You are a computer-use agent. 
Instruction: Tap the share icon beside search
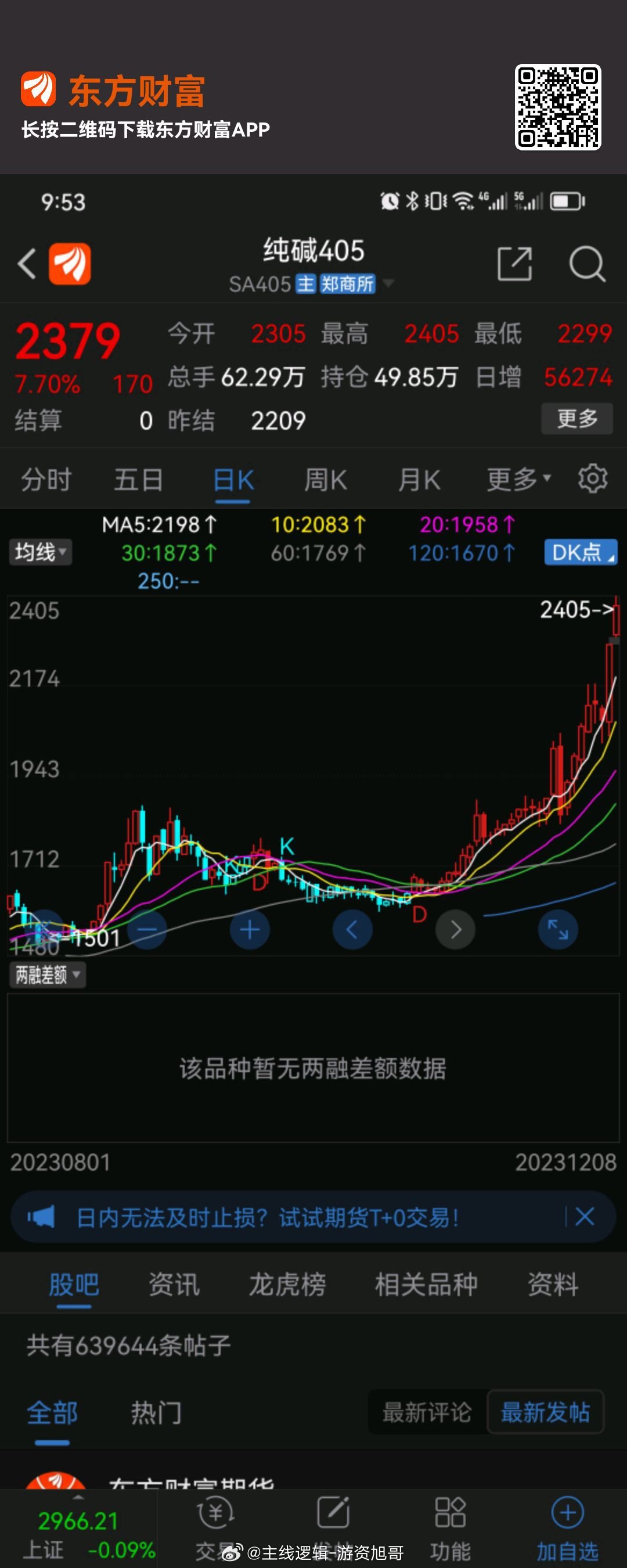[x=515, y=263]
